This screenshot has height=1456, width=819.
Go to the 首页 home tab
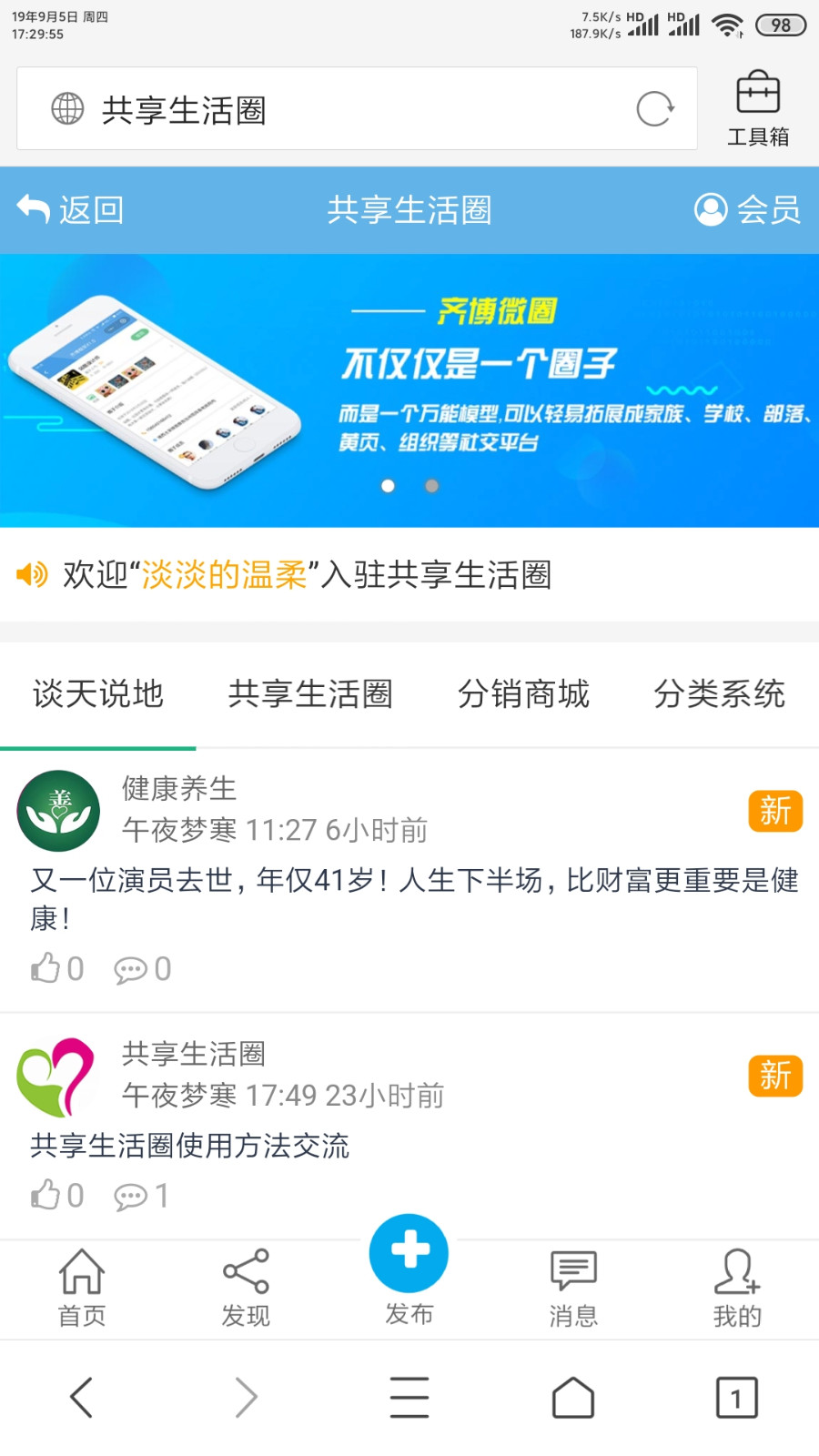tap(82, 1287)
